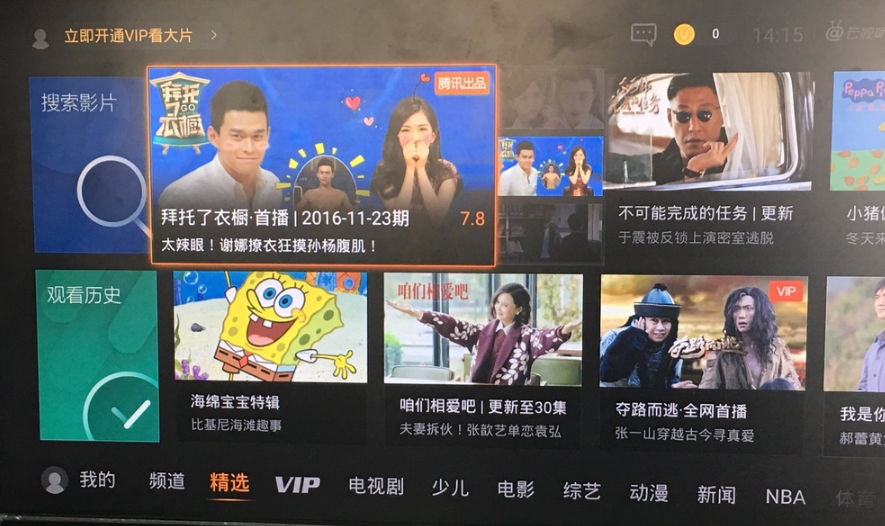
Task: Play 拜托了衣橱·首播 2016-11-23期
Action: 322,166
